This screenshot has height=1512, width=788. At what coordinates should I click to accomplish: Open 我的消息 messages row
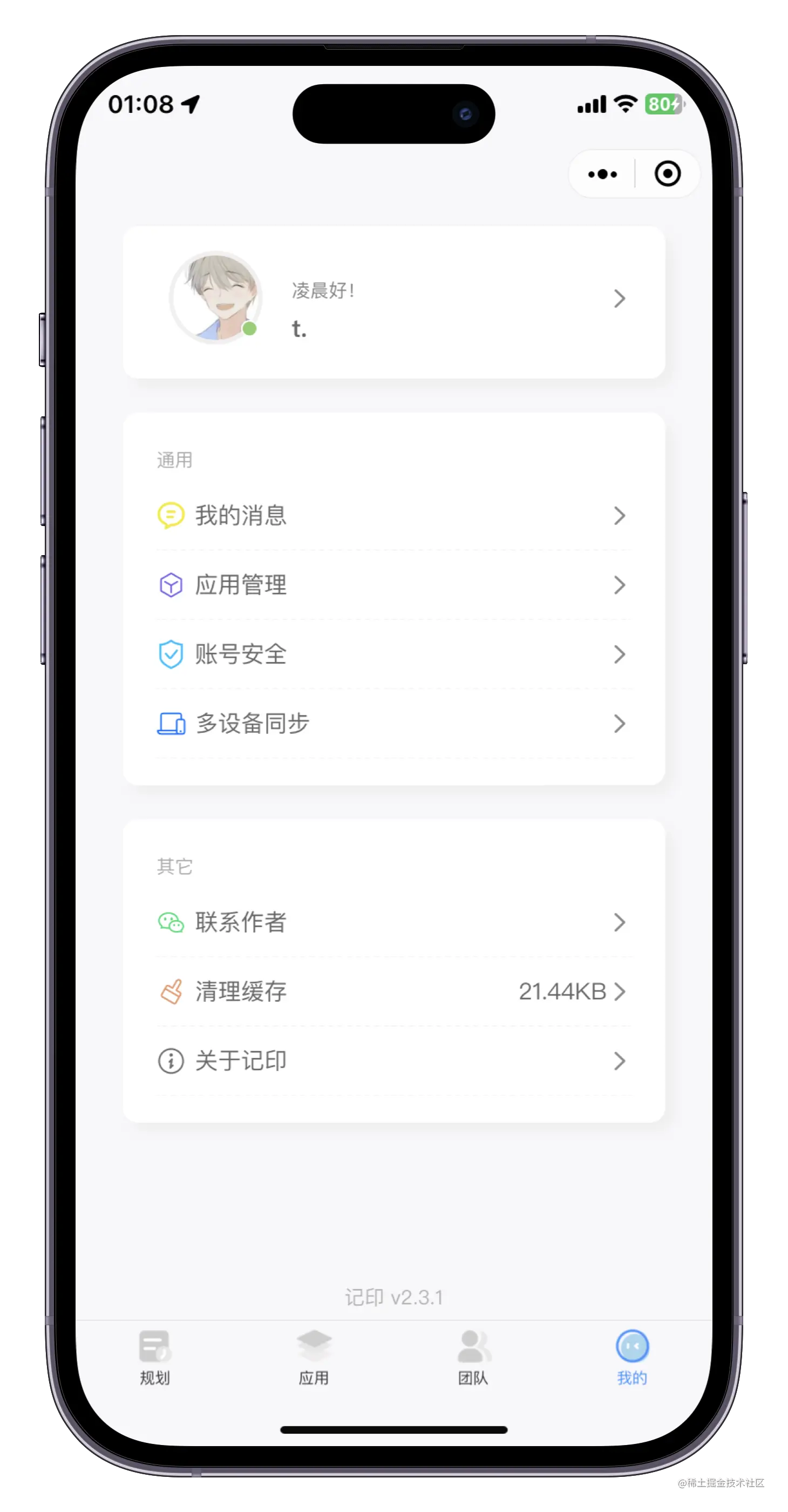click(x=393, y=516)
